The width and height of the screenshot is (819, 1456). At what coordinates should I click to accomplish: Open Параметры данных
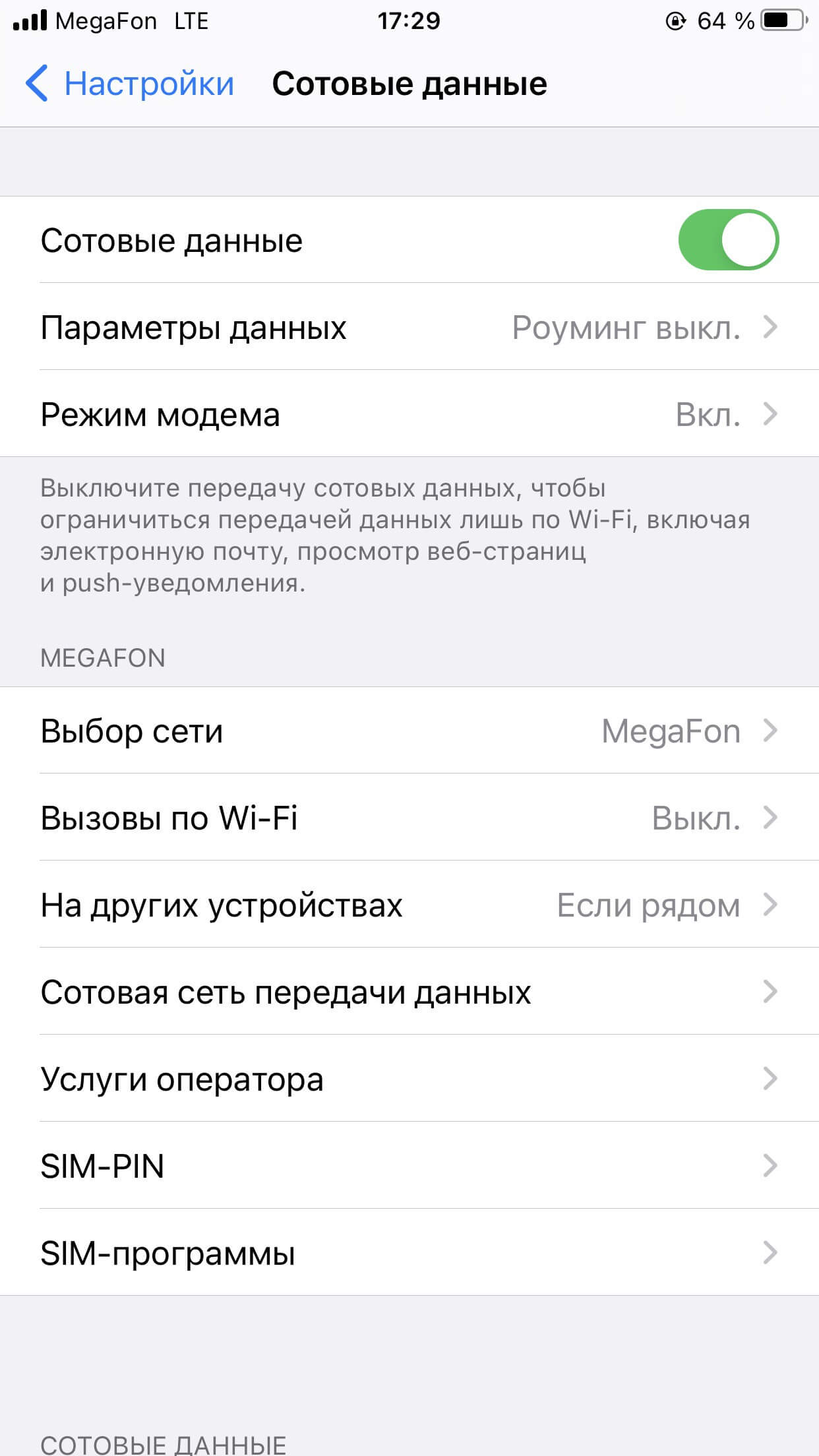409,327
